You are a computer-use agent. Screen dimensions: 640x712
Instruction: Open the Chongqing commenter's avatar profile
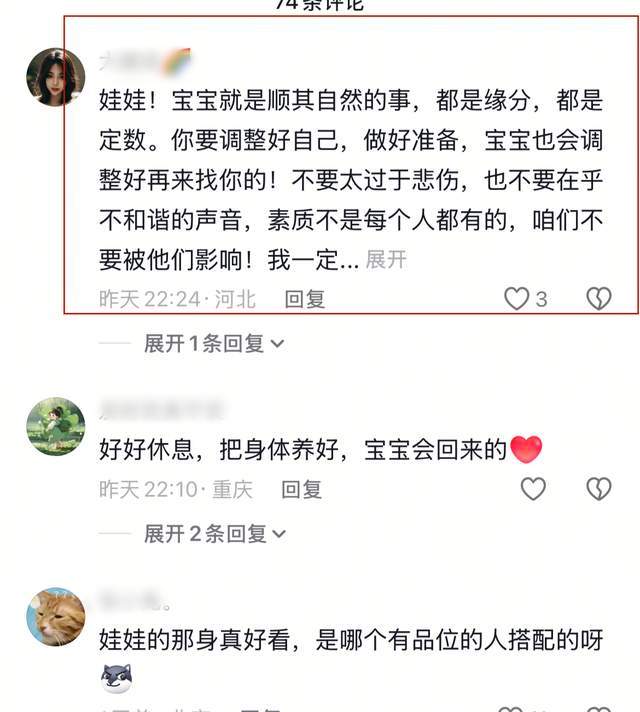pyautogui.click(x=55, y=426)
